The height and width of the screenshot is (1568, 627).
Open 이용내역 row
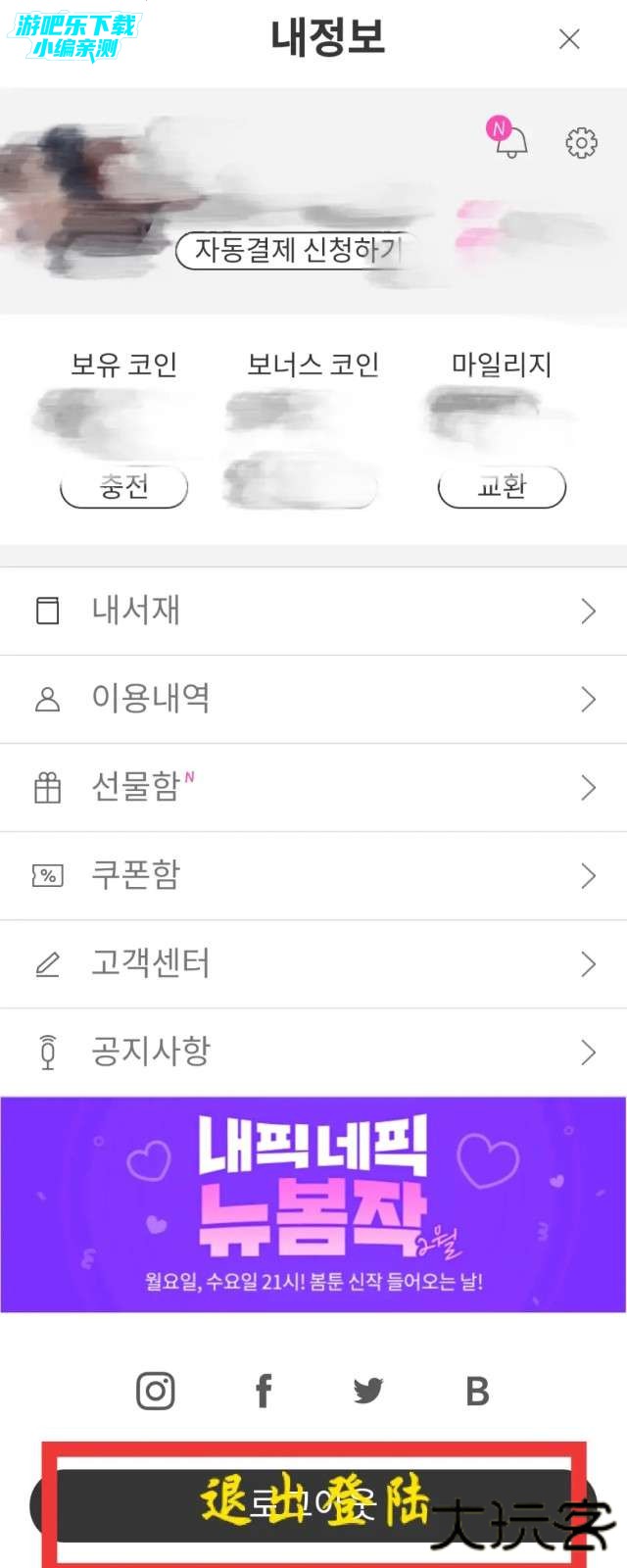click(x=313, y=699)
